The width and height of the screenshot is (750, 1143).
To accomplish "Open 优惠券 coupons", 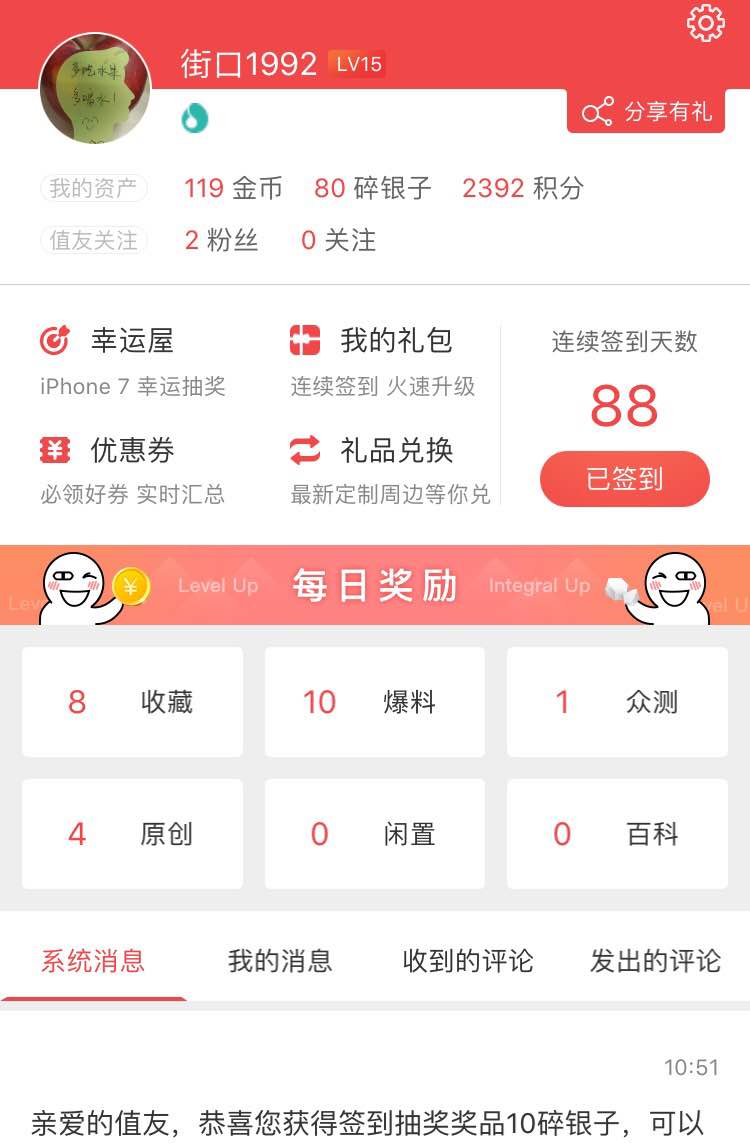I will coord(132,450).
